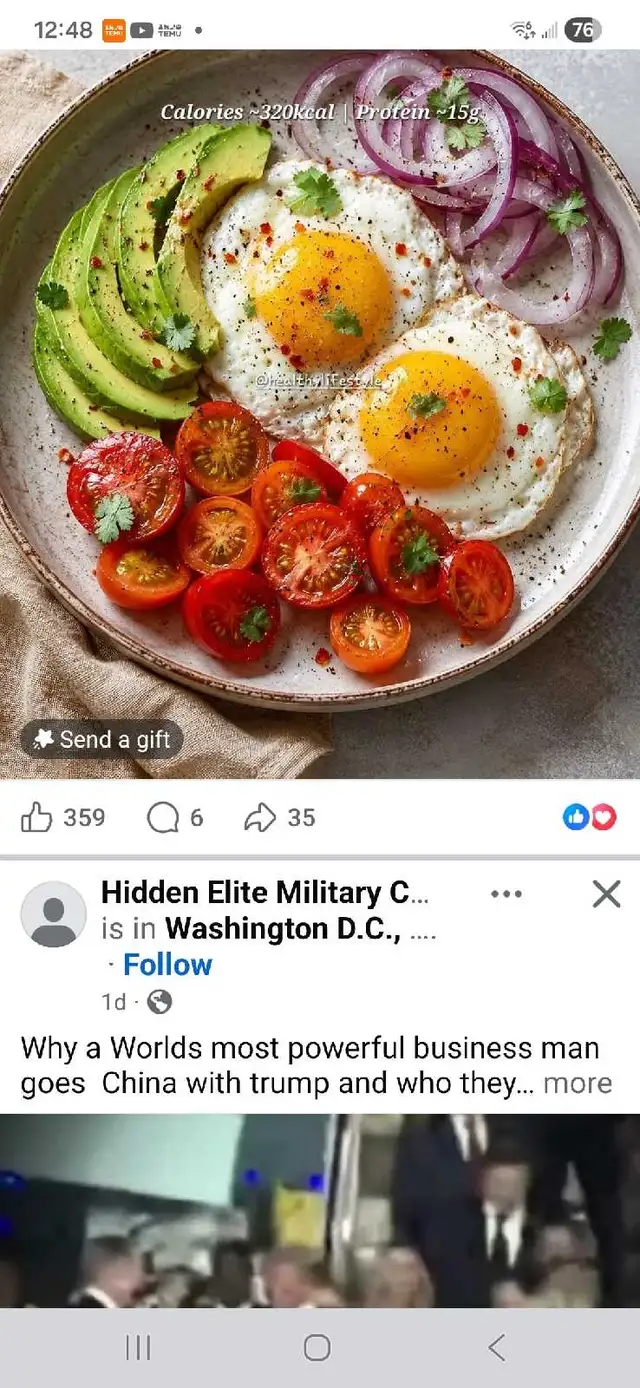This screenshot has width=640, height=1388.
Task: Open Hidden Elite Military profile picture
Action: coord(53,914)
